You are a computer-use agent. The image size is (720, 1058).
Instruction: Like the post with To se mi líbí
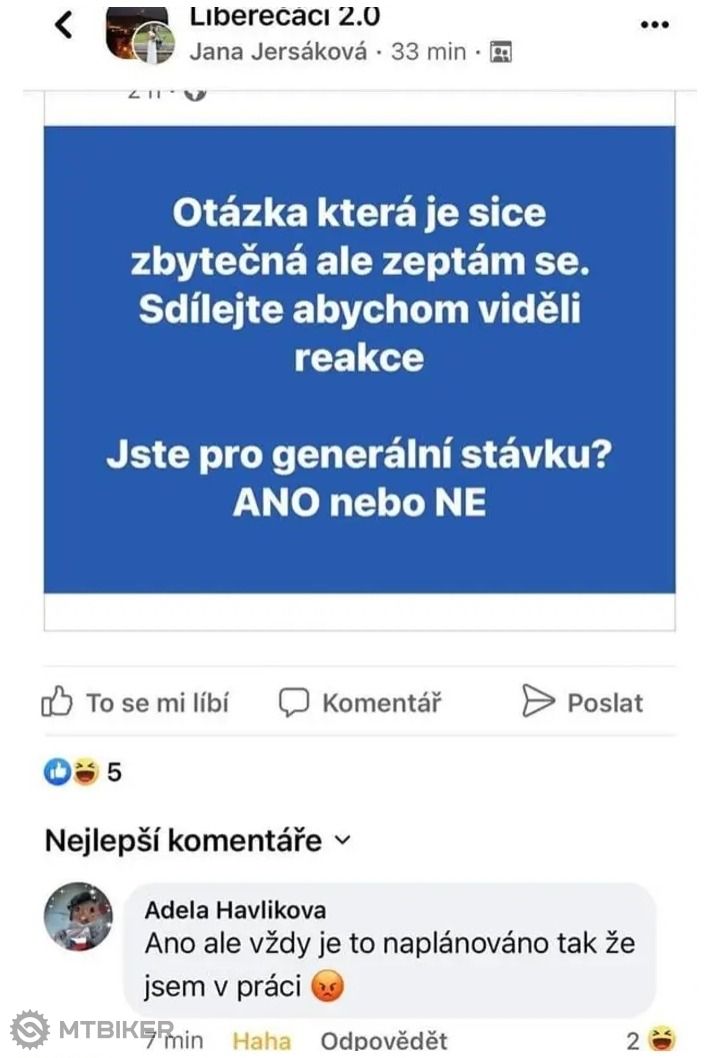(x=134, y=702)
